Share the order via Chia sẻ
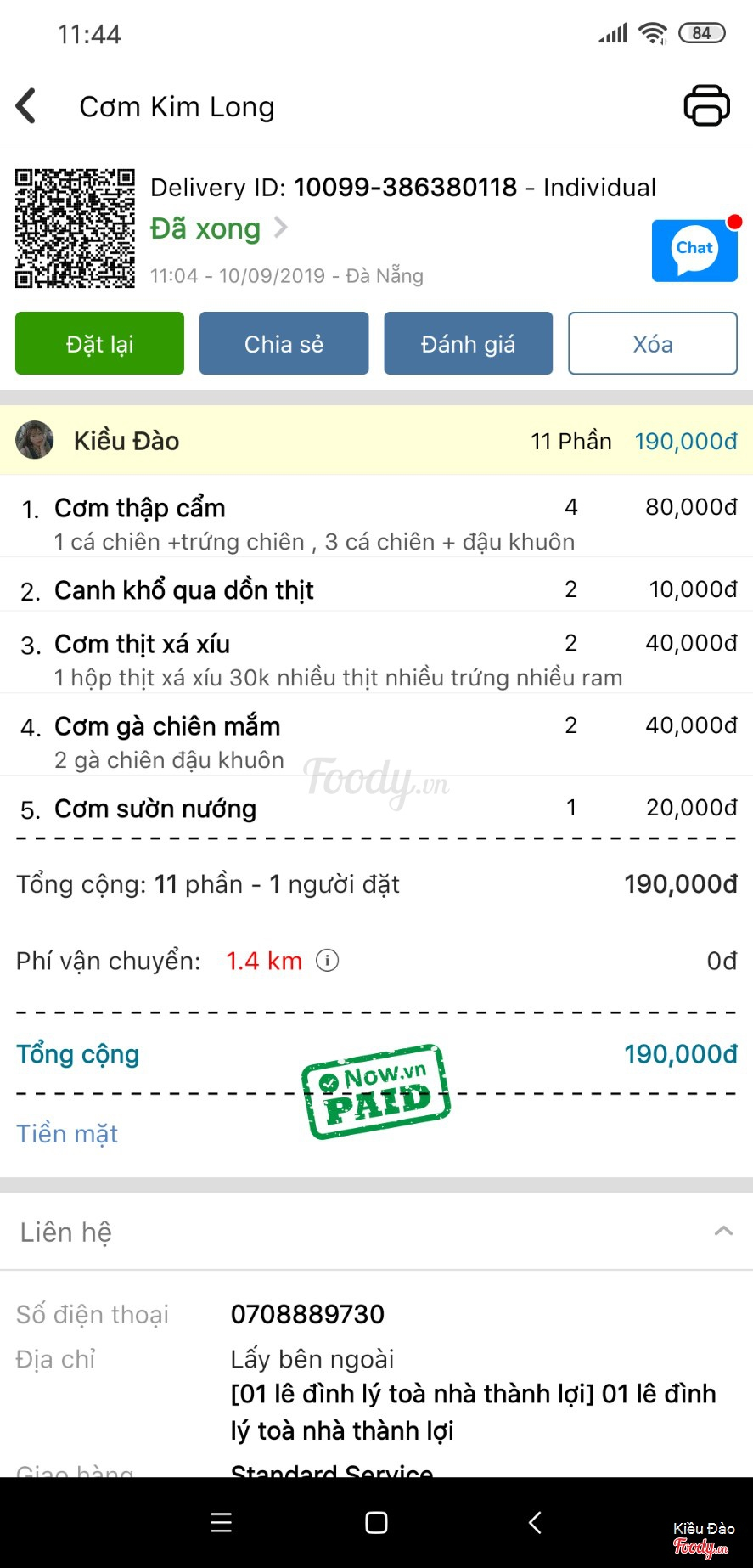753x1568 pixels. coord(284,343)
